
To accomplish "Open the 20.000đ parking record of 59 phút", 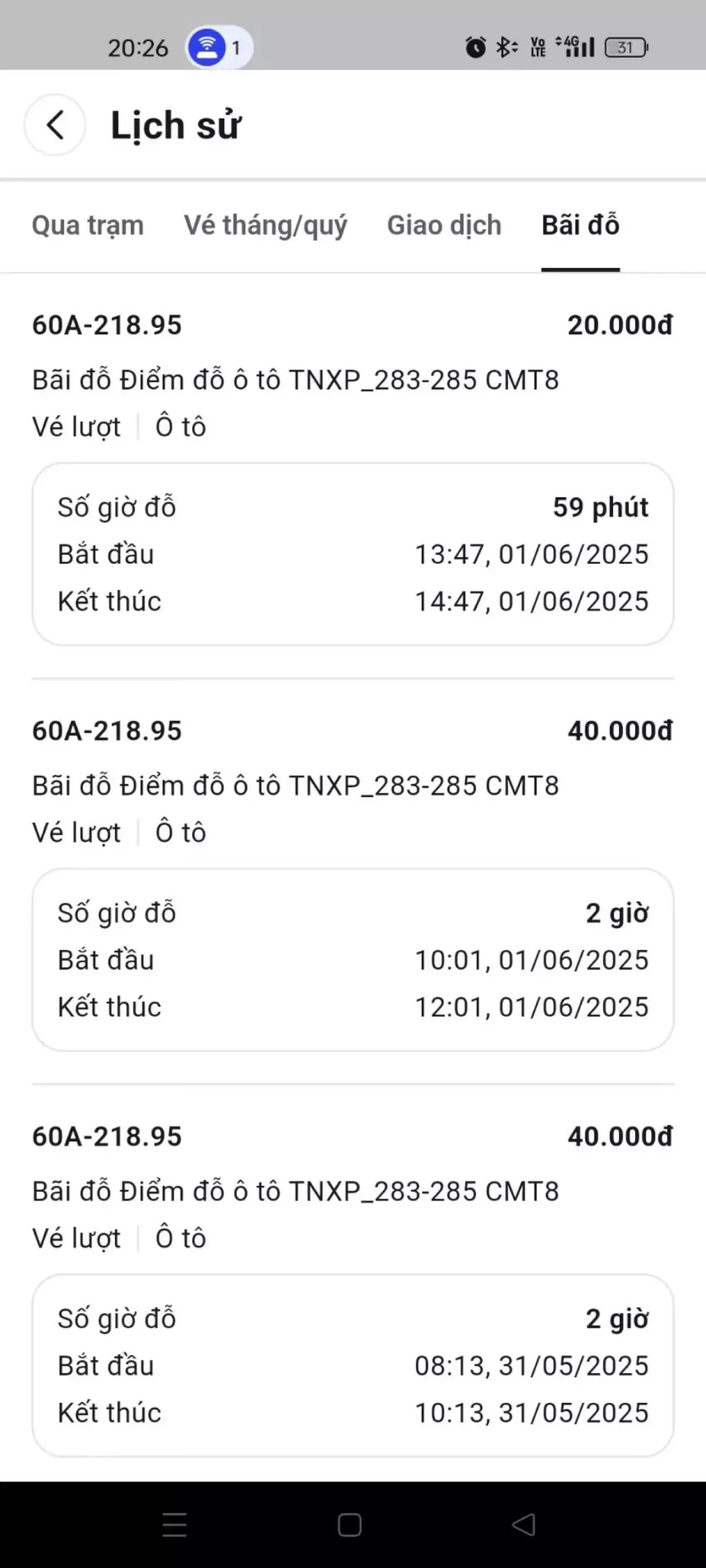I will [x=353, y=477].
